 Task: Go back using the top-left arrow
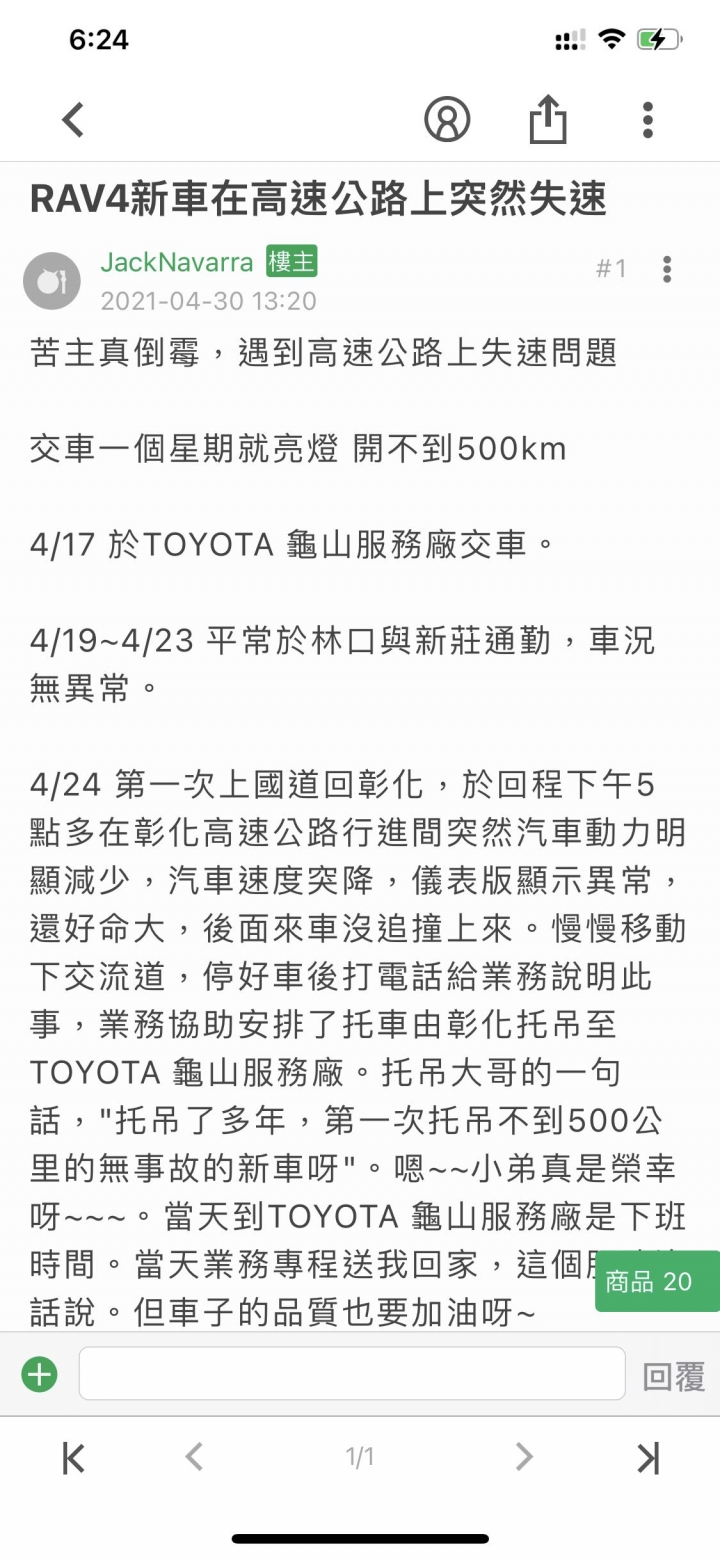point(73,120)
